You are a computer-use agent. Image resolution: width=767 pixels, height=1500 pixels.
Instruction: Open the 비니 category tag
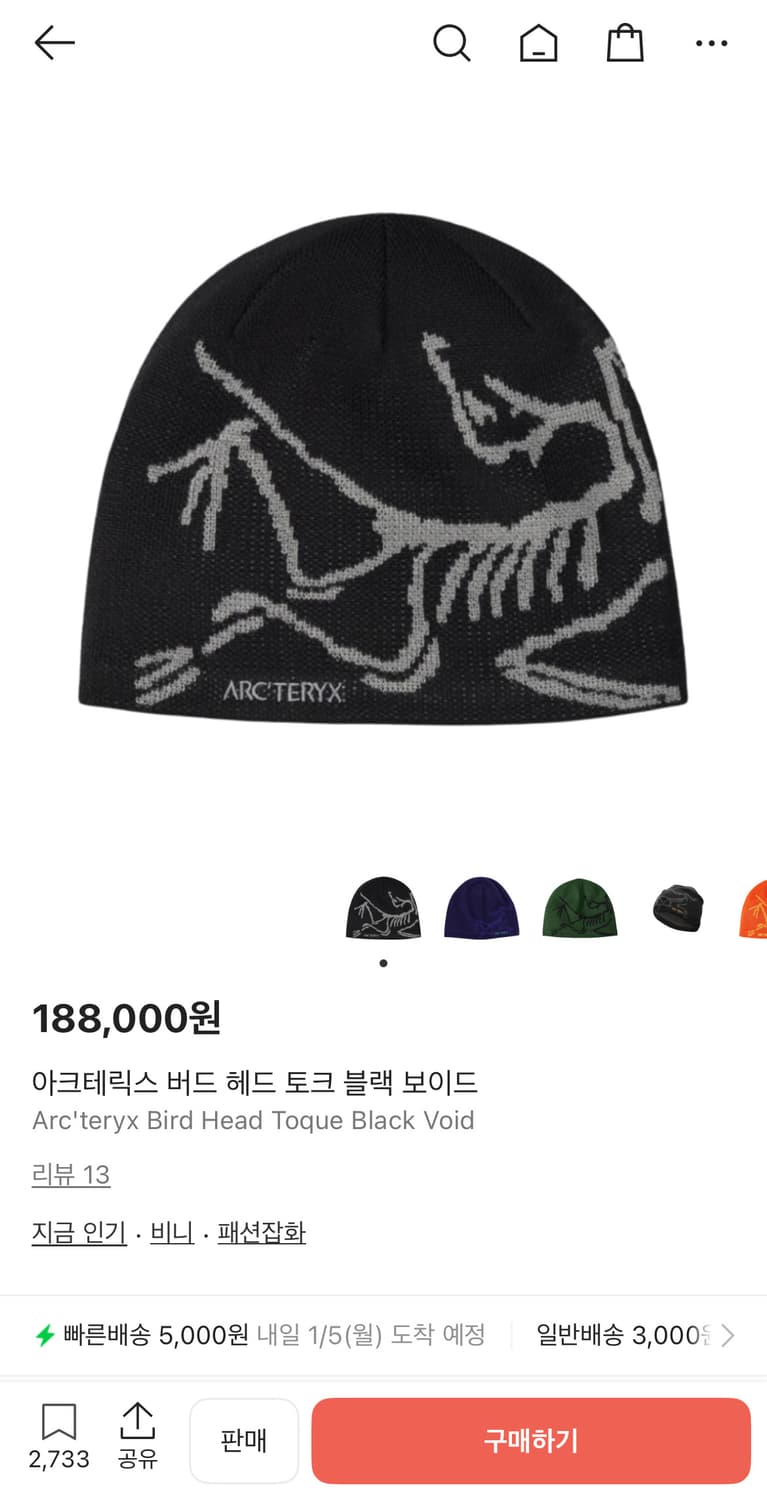pos(171,1232)
